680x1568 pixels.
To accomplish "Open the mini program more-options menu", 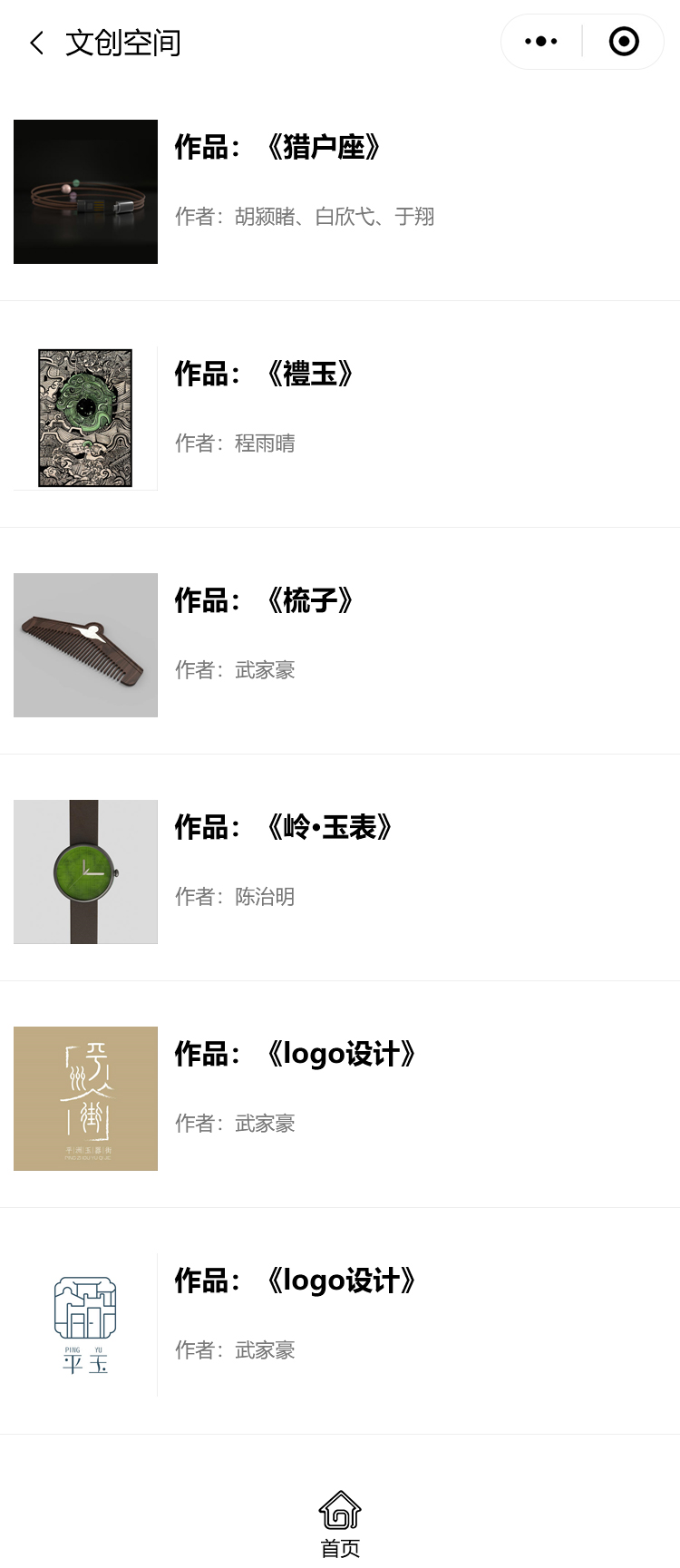I will tap(541, 42).
